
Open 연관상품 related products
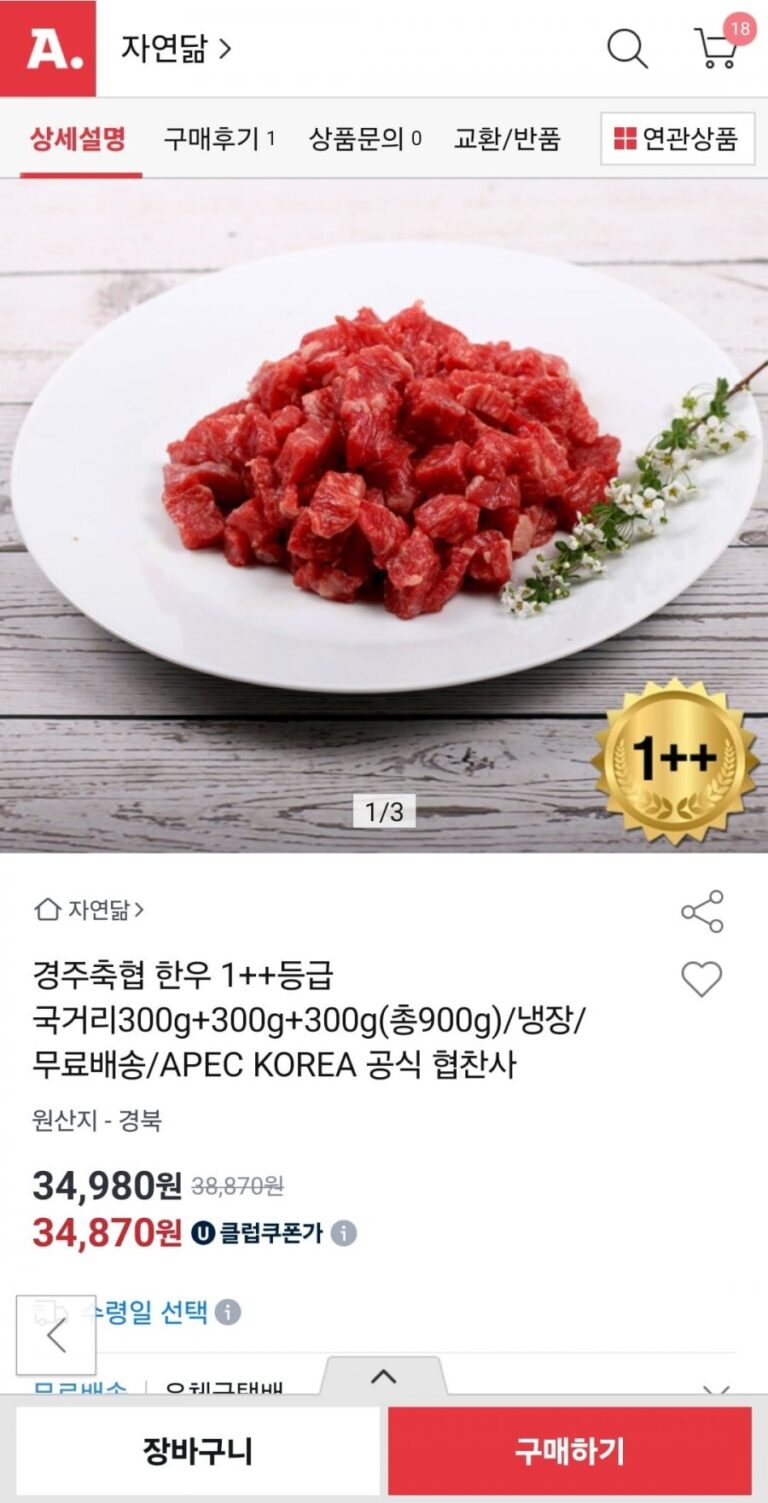click(x=677, y=138)
